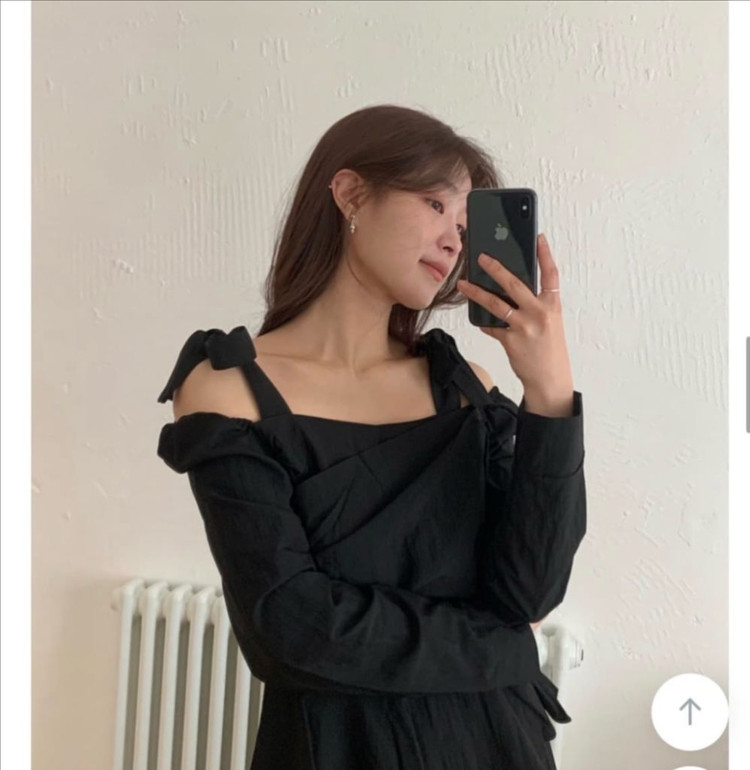Tap the scroll-to-top arrow button
Screen dimensions: 750x770
tap(690, 711)
